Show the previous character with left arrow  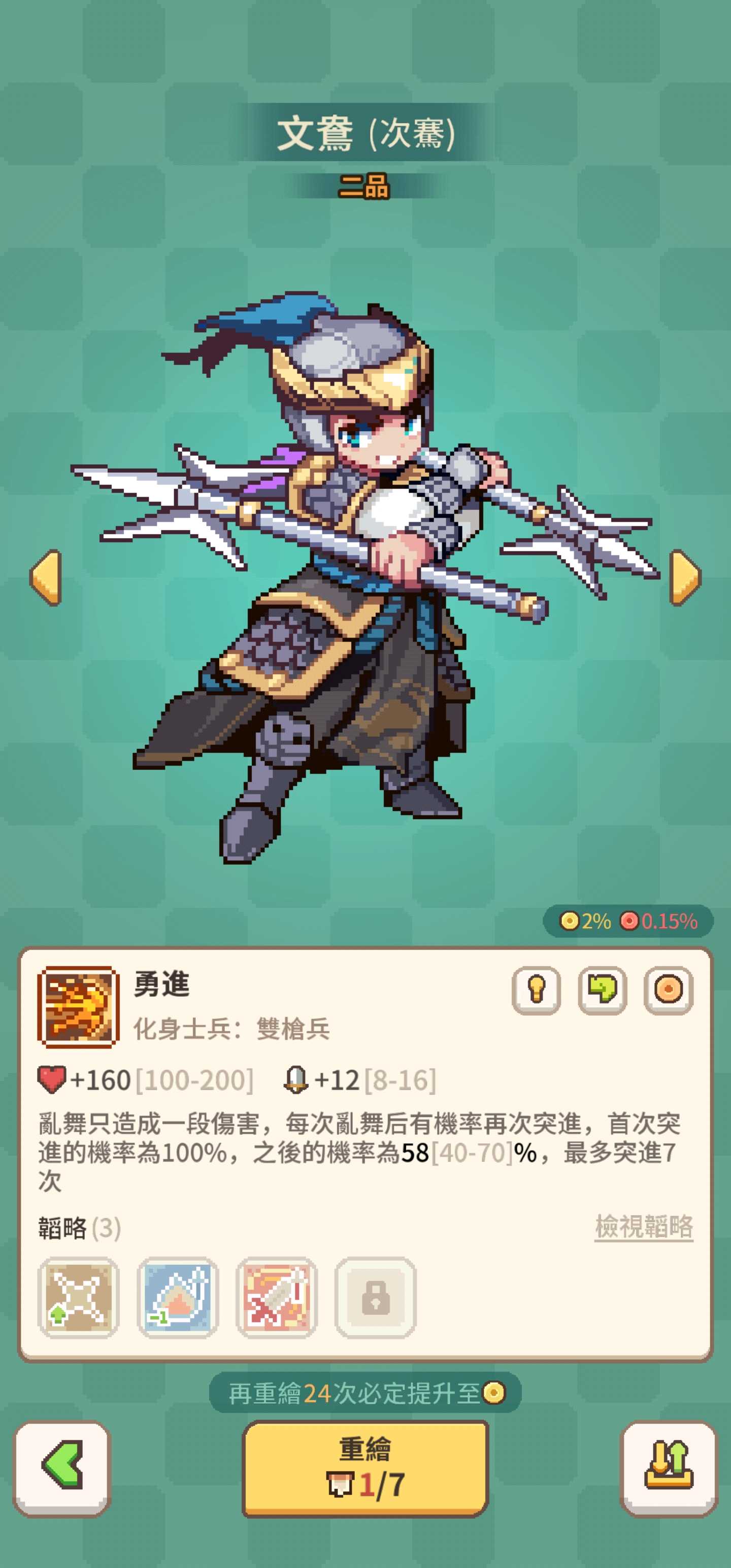pos(46,577)
